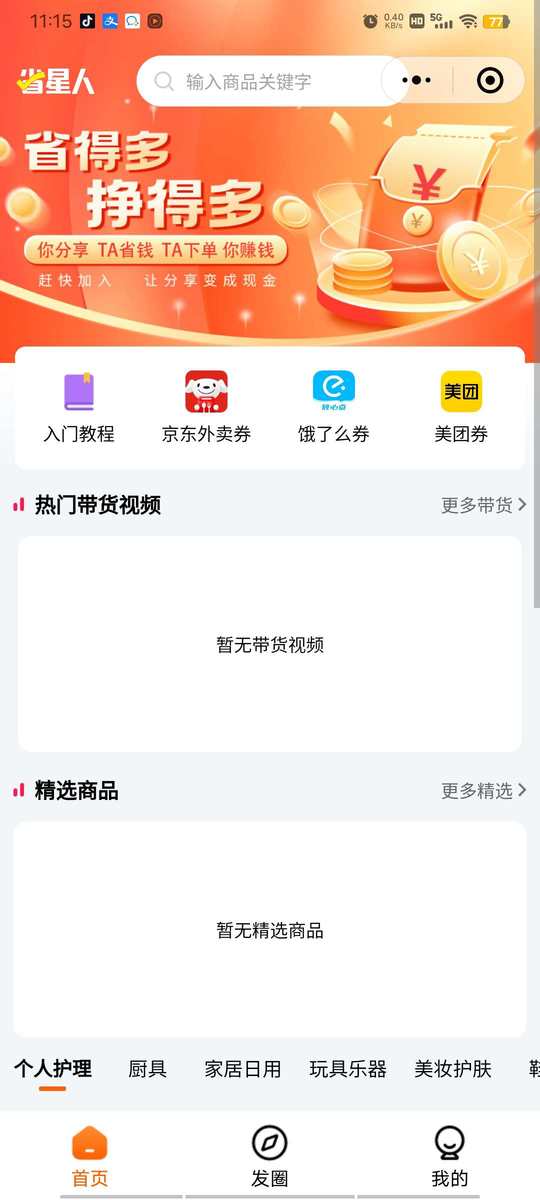Switch to the 发圈 tab

269,1156
